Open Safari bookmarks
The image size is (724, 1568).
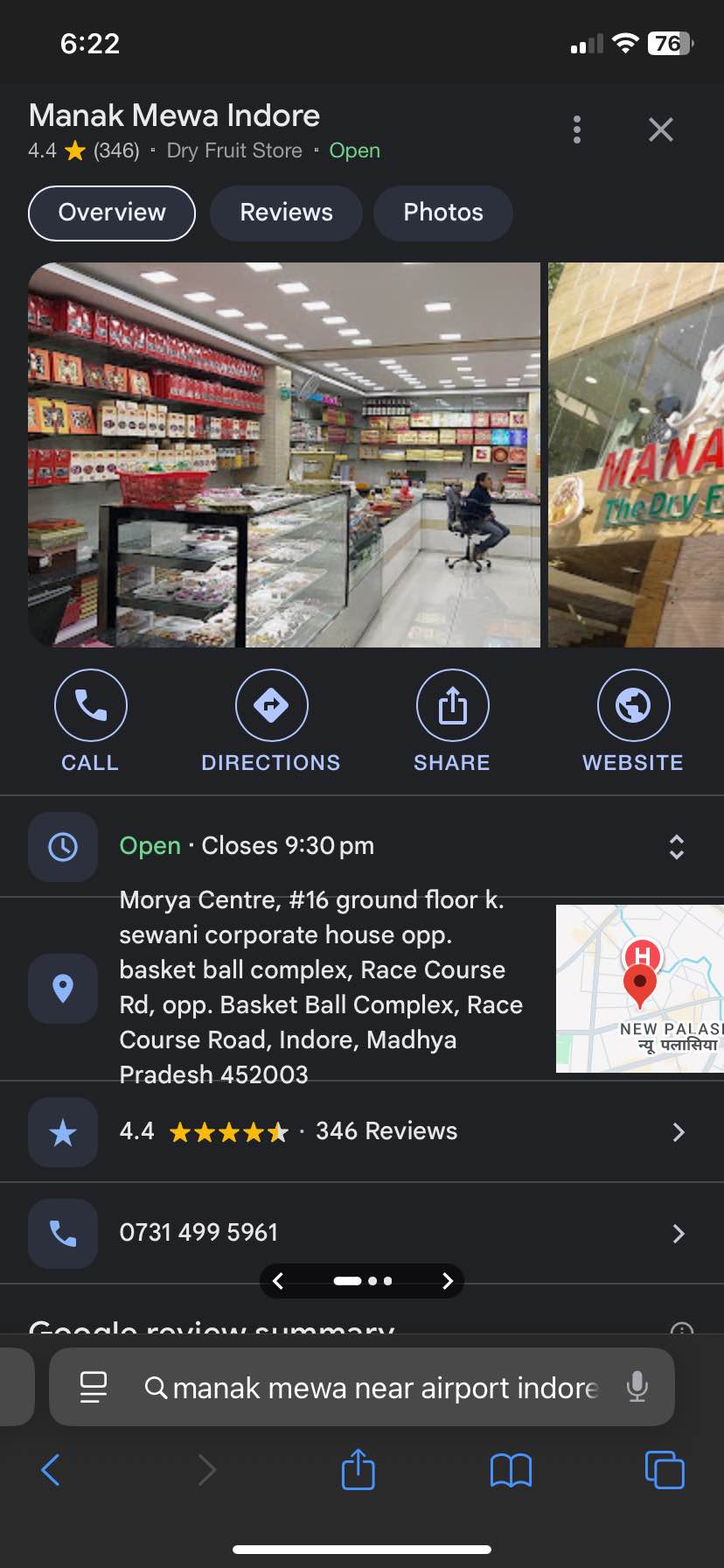pyautogui.click(x=511, y=1470)
